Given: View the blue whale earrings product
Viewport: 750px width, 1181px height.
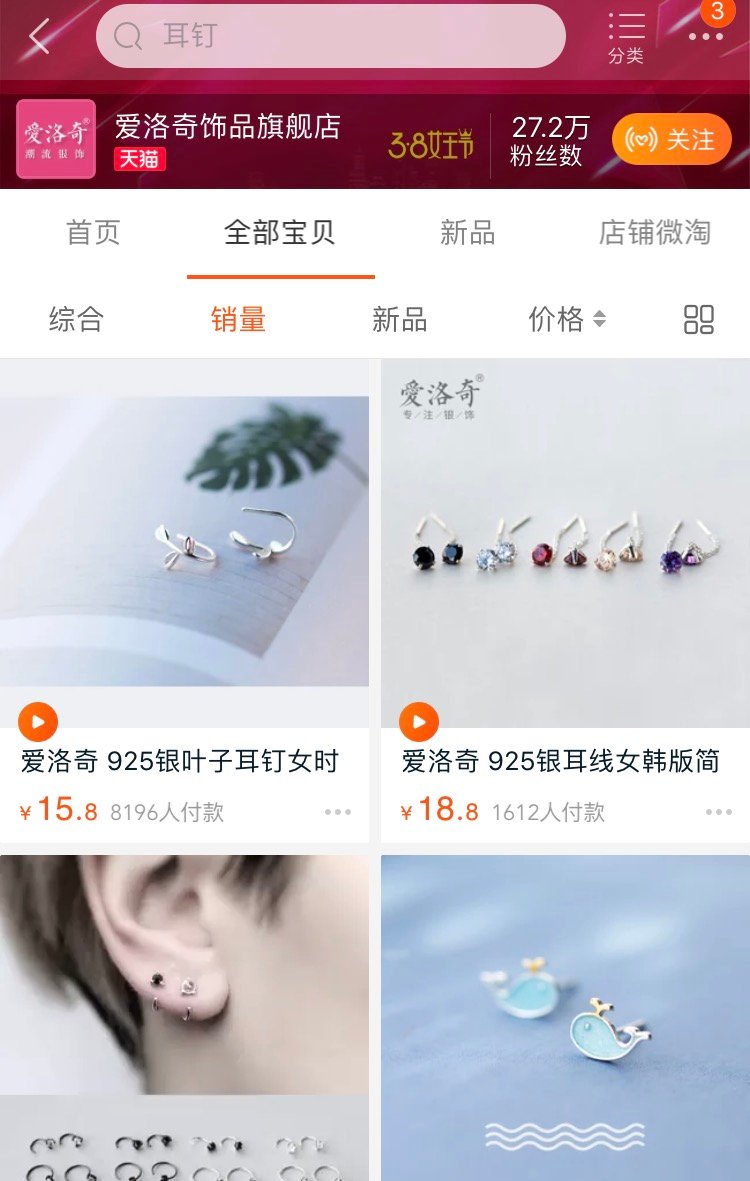Looking at the screenshot, I should tap(565, 1017).
